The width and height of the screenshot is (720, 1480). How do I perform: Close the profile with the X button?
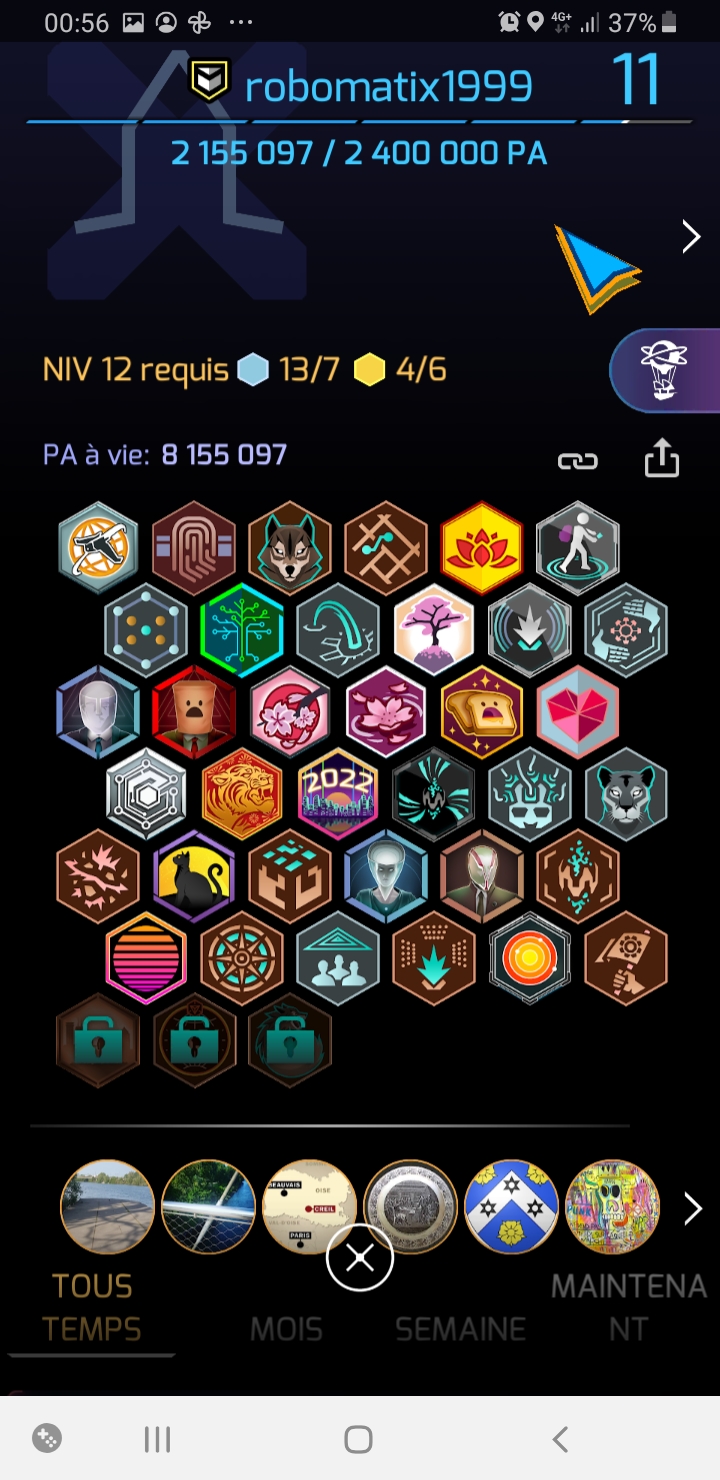coord(360,1259)
